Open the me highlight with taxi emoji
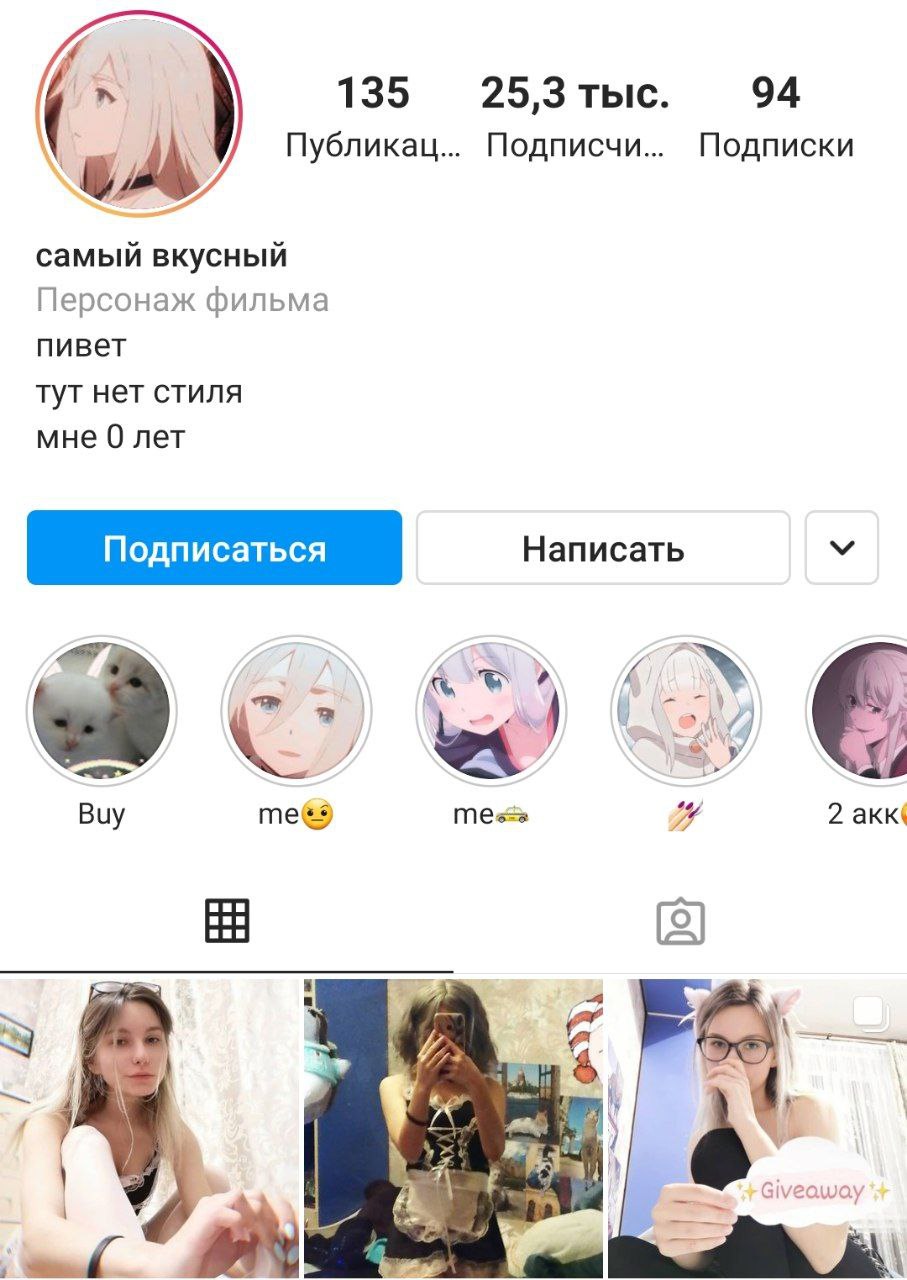907x1280 pixels. [x=491, y=712]
